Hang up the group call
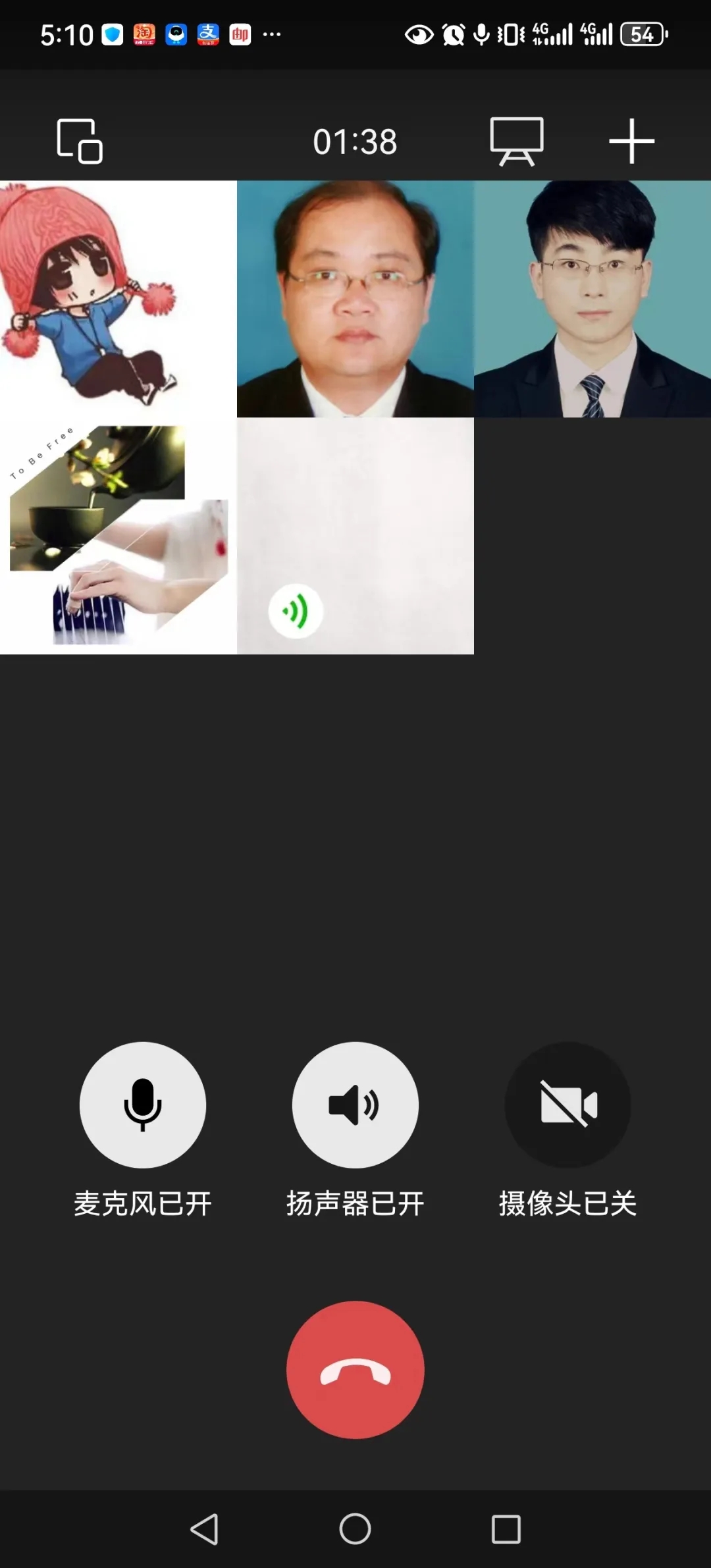 (x=355, y=1369)
